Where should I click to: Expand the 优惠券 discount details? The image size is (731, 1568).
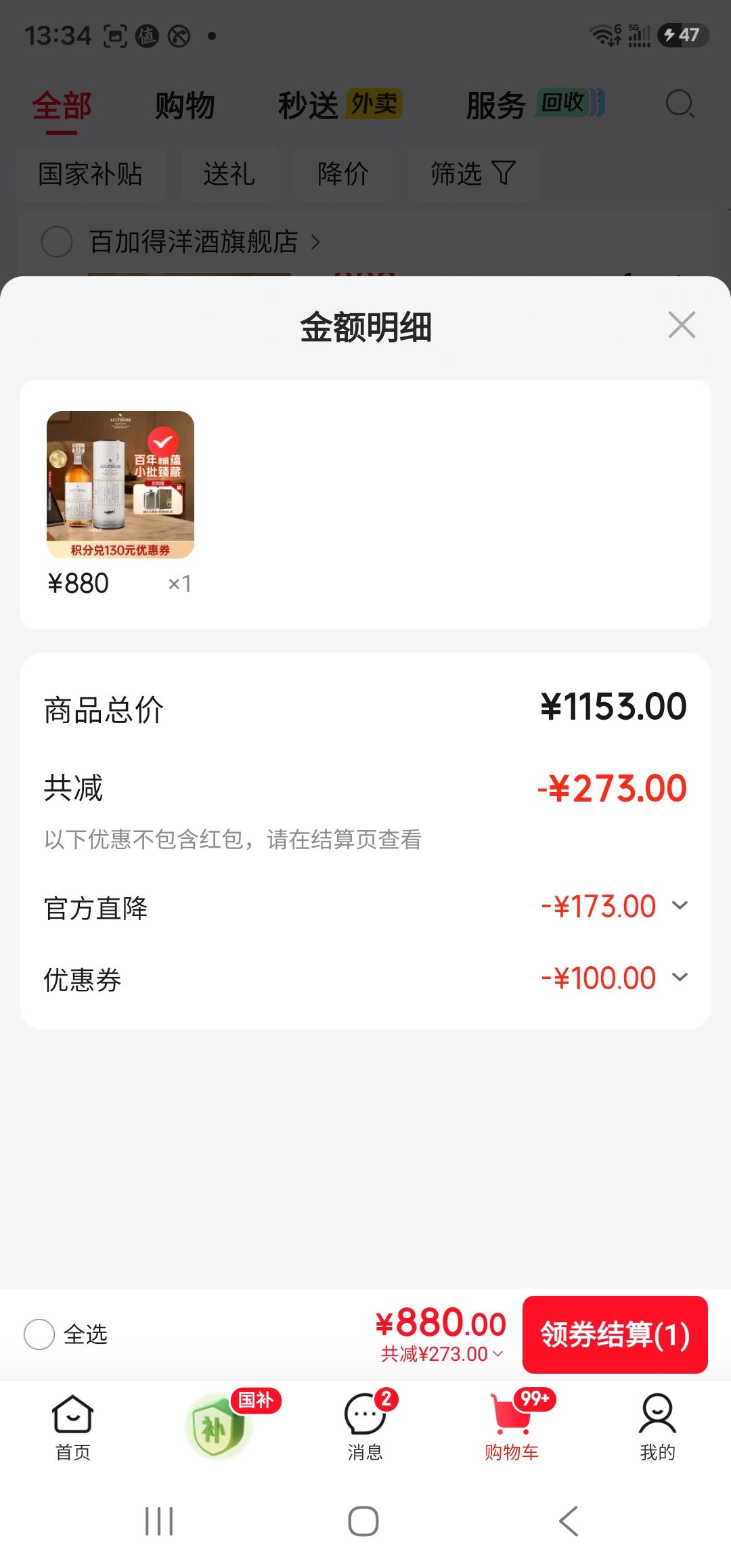pos(680,977)
